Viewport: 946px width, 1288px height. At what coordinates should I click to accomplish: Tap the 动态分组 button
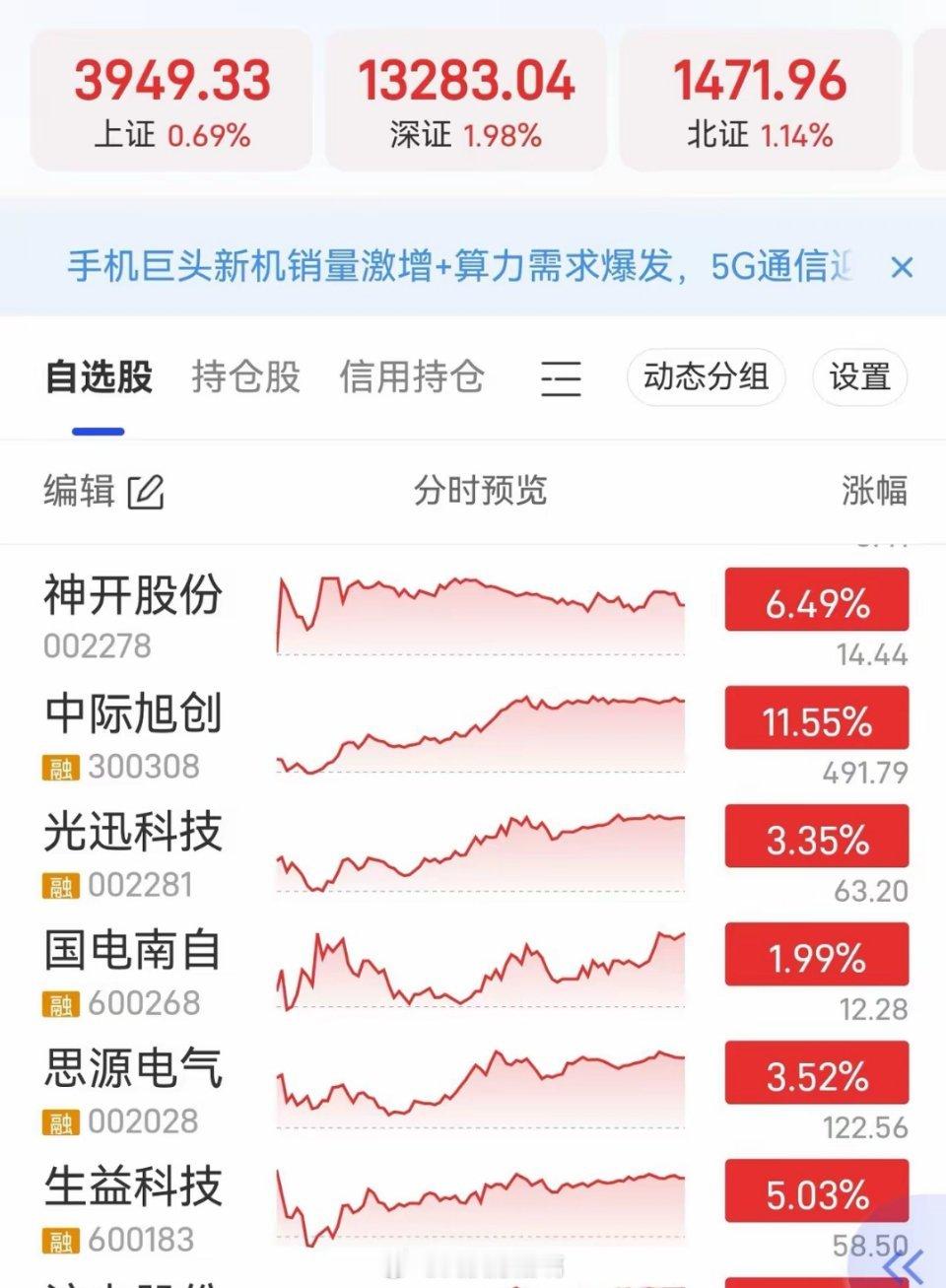706,376
